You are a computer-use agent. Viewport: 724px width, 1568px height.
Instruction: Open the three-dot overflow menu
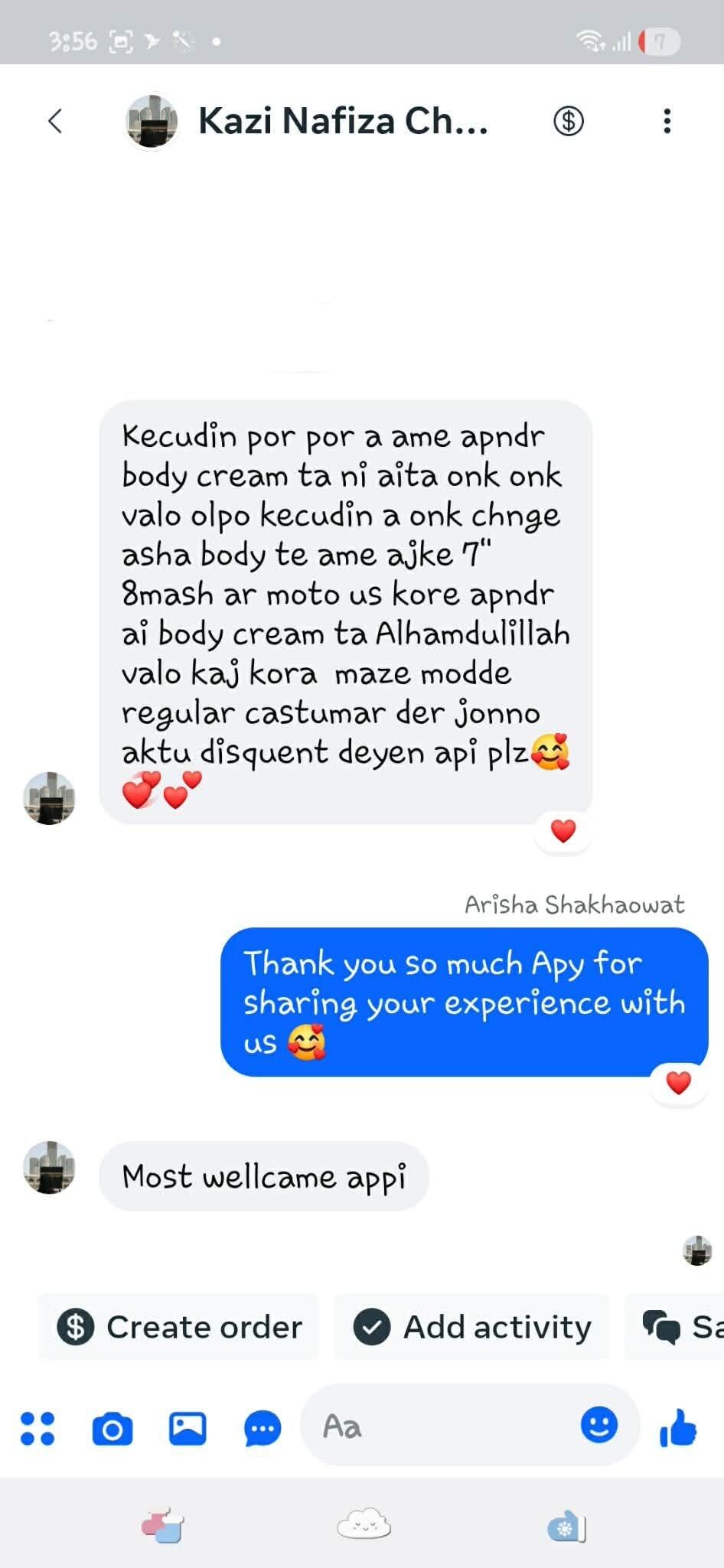[x=667, y=121]
